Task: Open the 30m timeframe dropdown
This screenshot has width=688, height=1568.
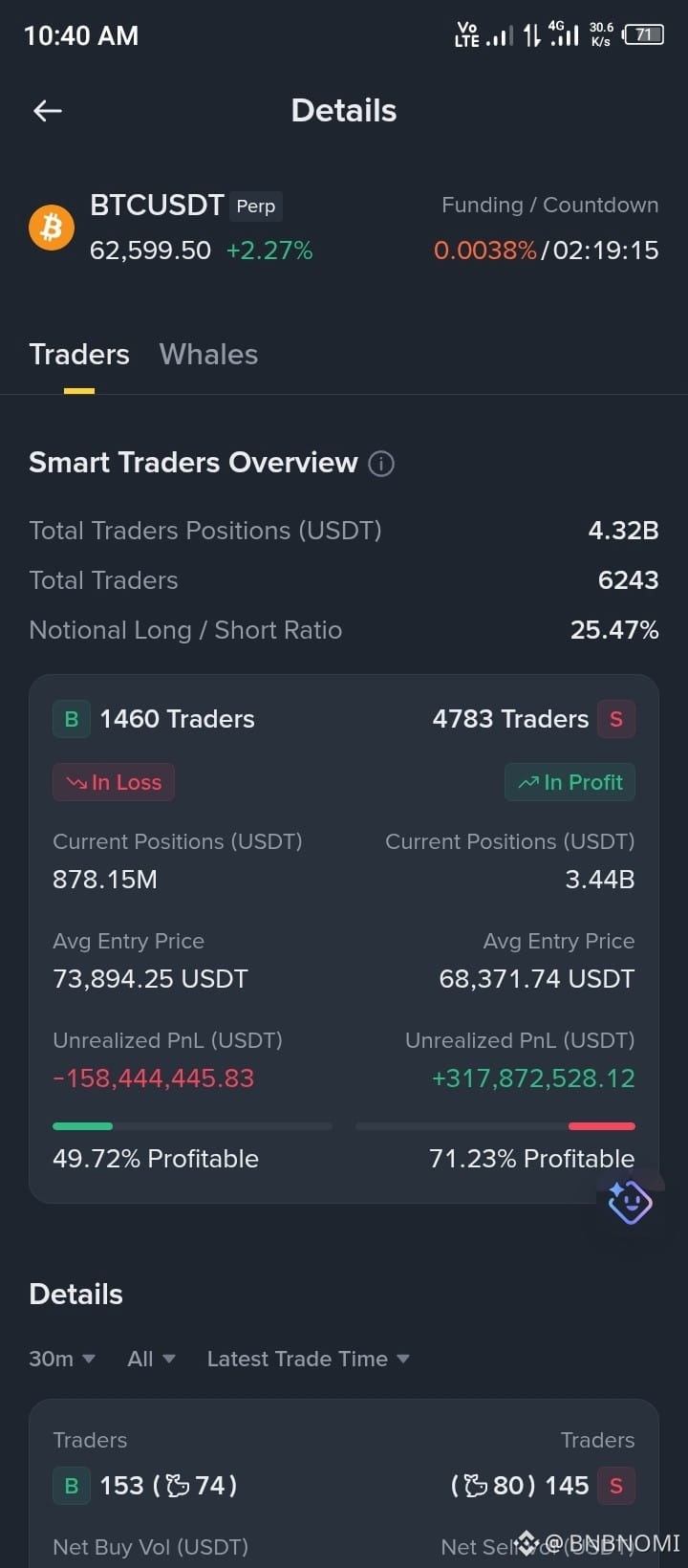Action: point(62,1359)
